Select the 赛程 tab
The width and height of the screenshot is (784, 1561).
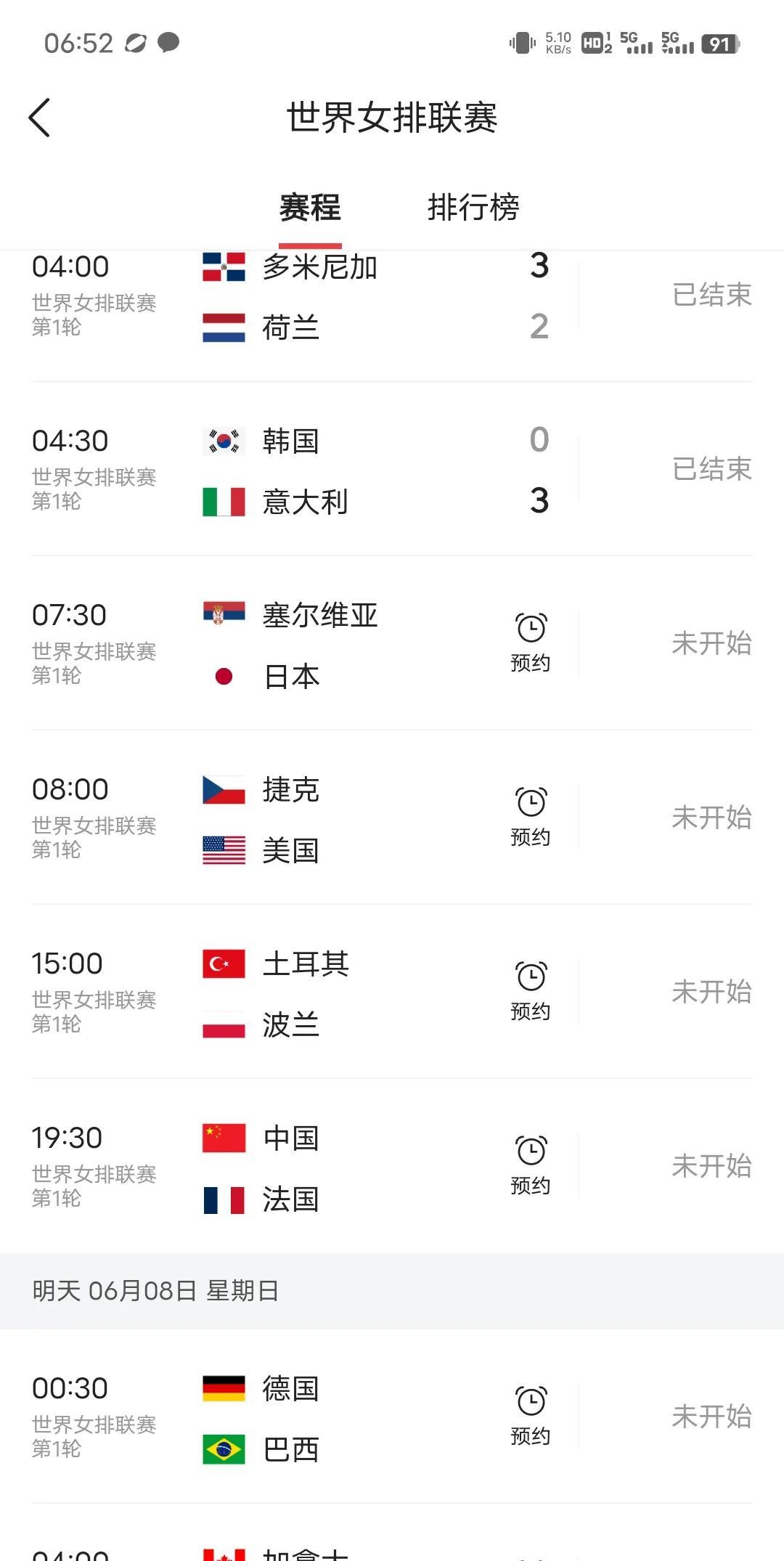(310, 208)
